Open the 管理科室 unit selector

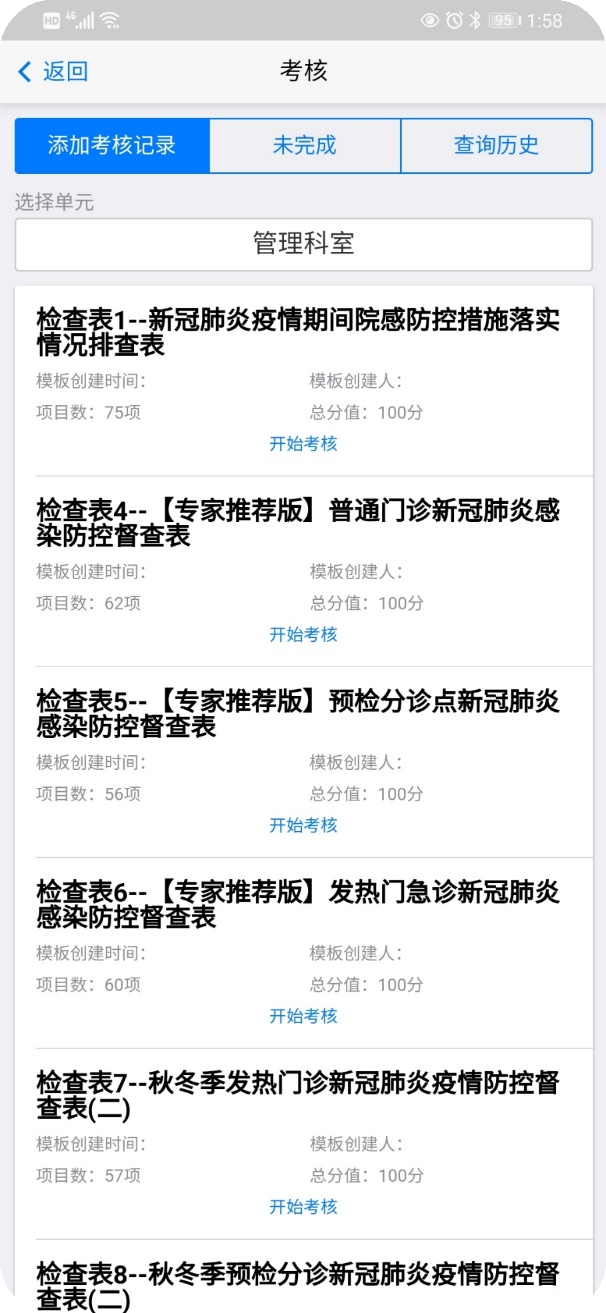point(303,244)
